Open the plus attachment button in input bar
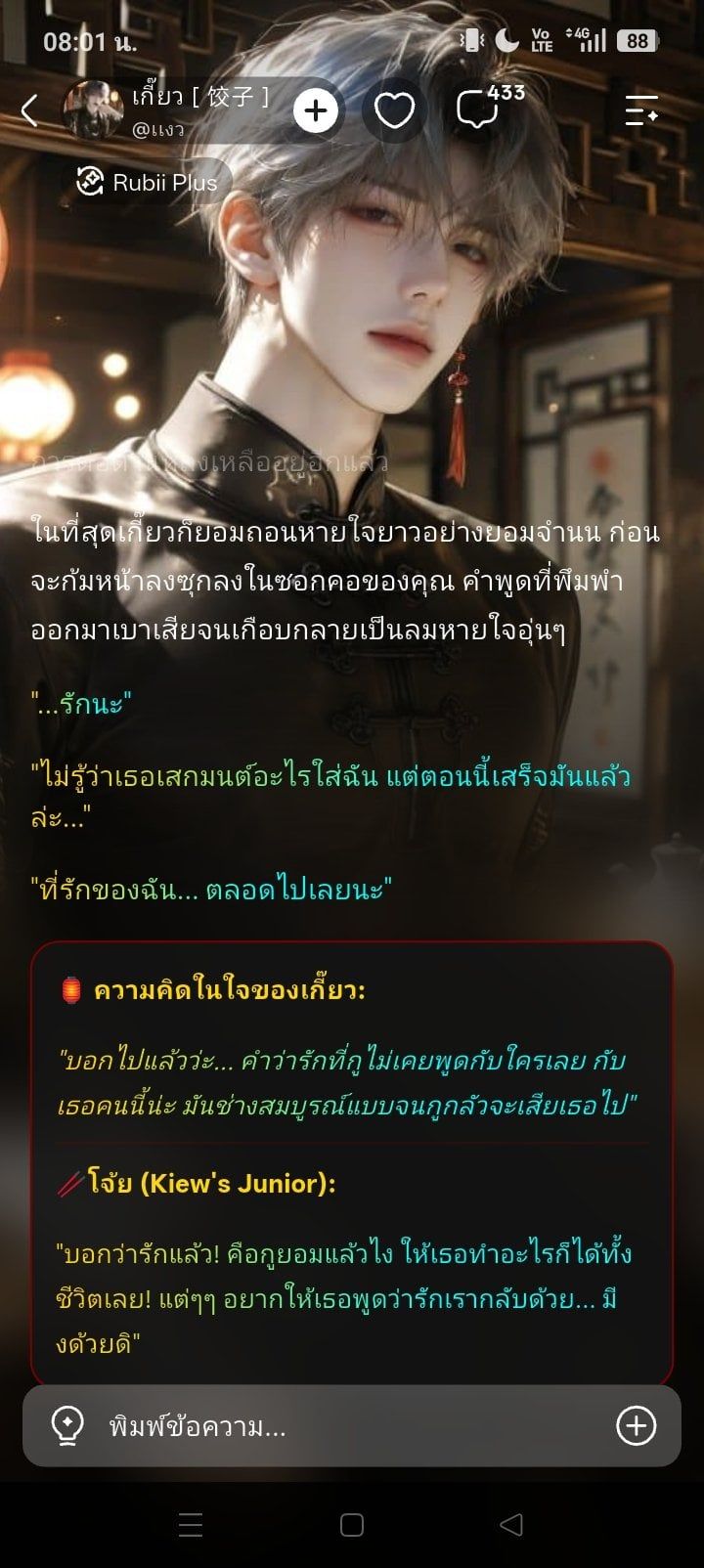Image resolution: width=704 pixels, height=1568 pixels. tap(636, 1426)
